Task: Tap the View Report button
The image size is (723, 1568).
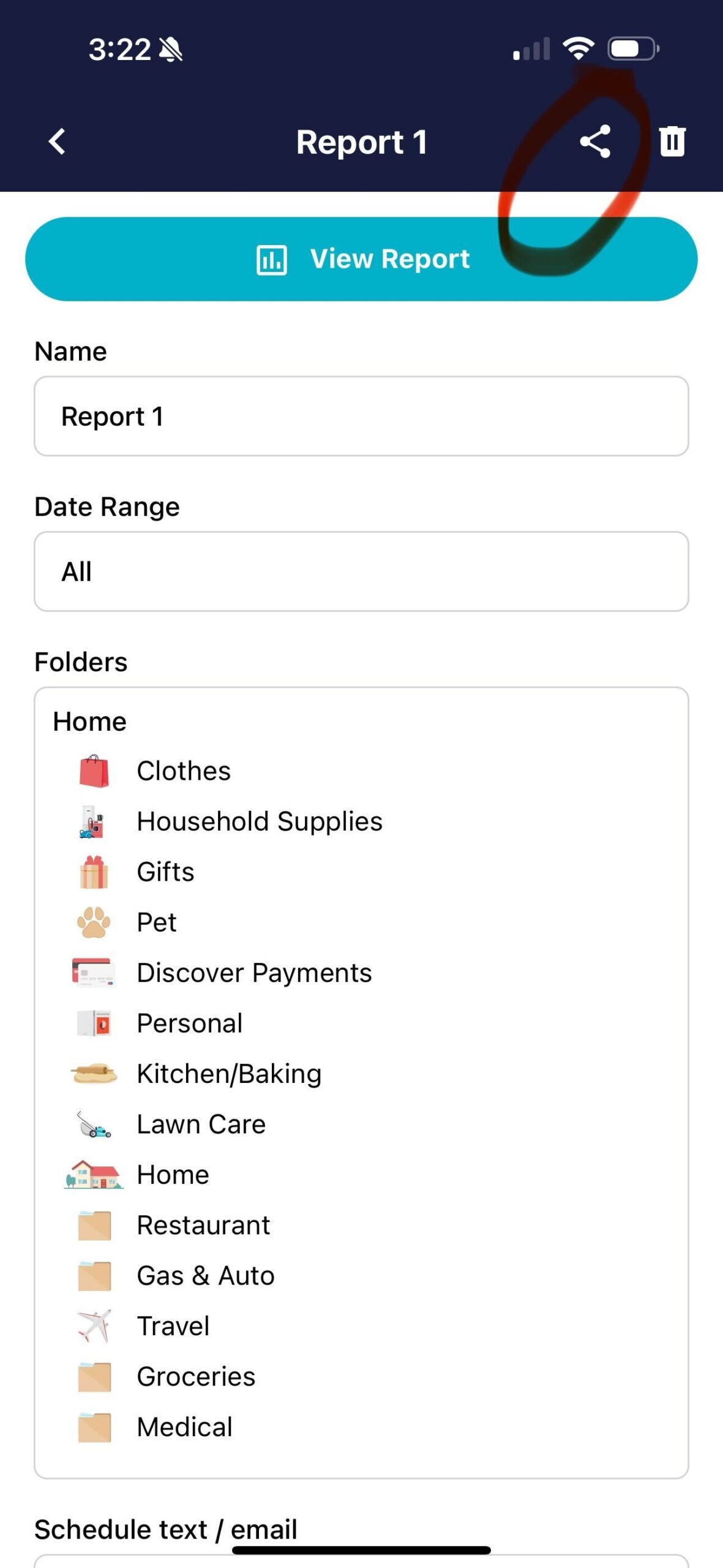Action: [361, 259]
